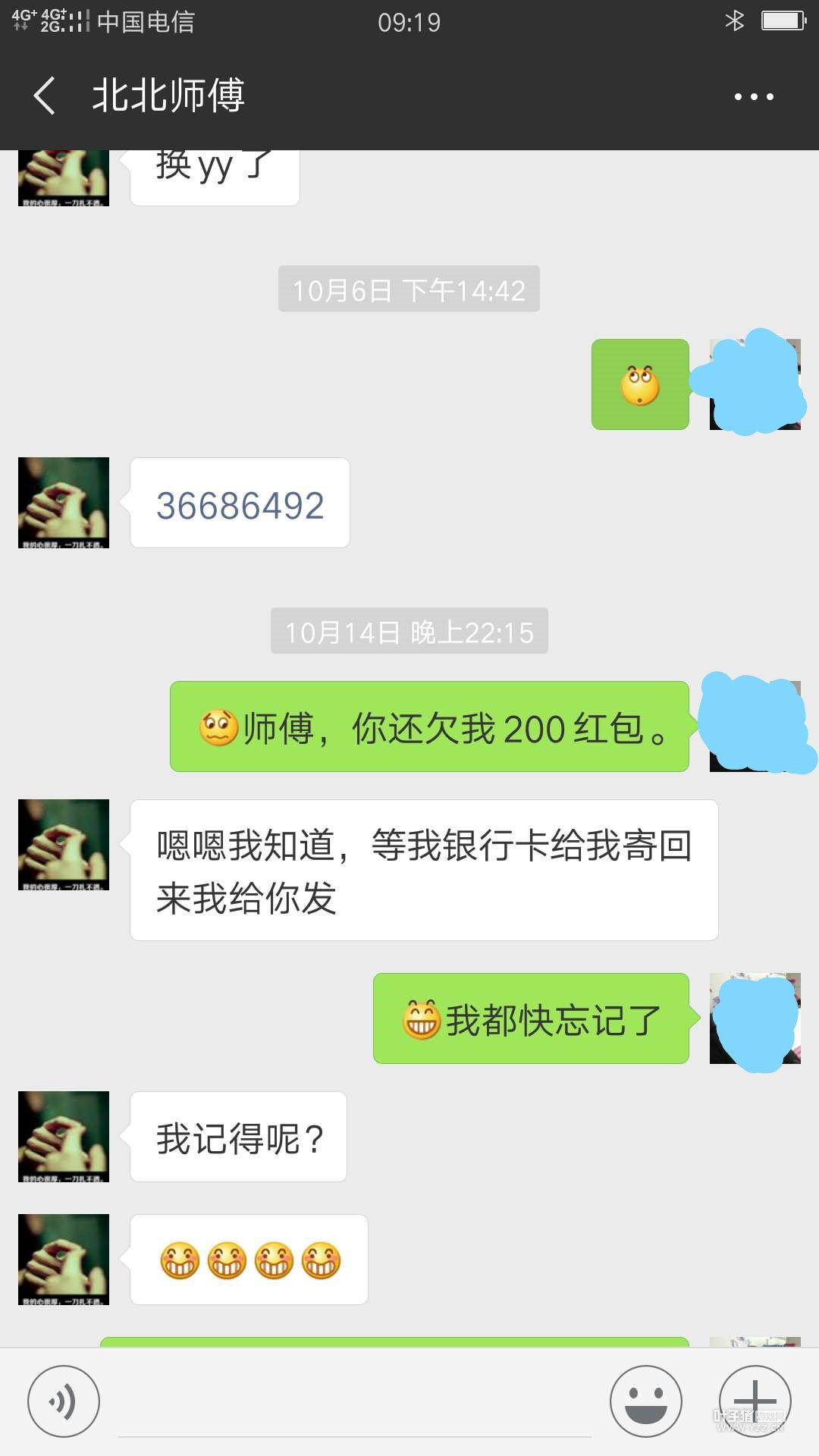Viewport: 819px width, 1456px height.
Task: Switch to voice message input
Action: tap(64, 1401)
